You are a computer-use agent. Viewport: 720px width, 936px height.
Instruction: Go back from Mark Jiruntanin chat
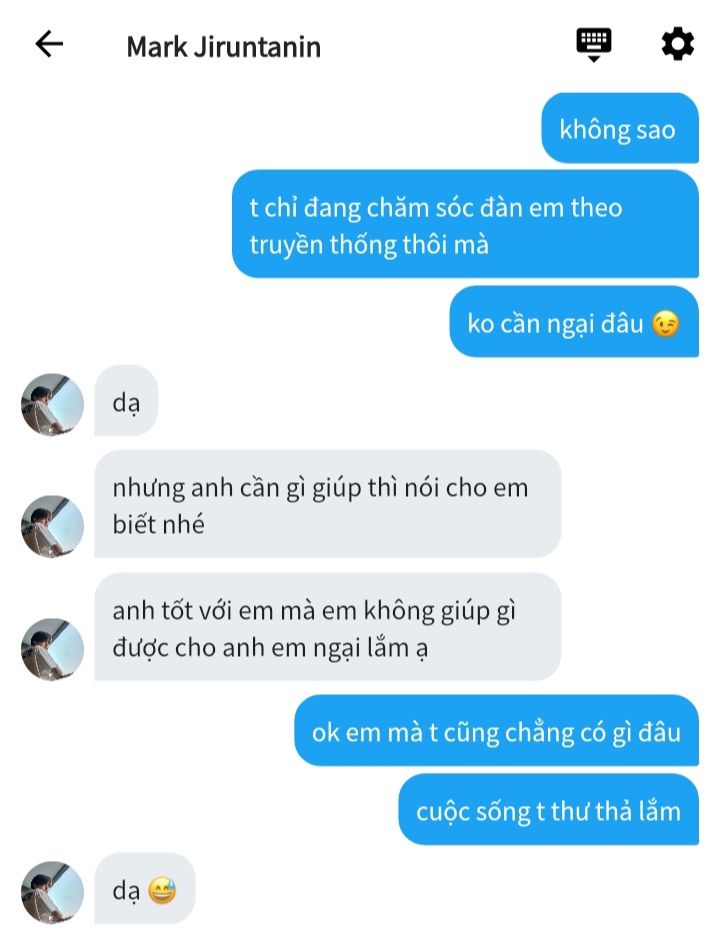[48, 44]
